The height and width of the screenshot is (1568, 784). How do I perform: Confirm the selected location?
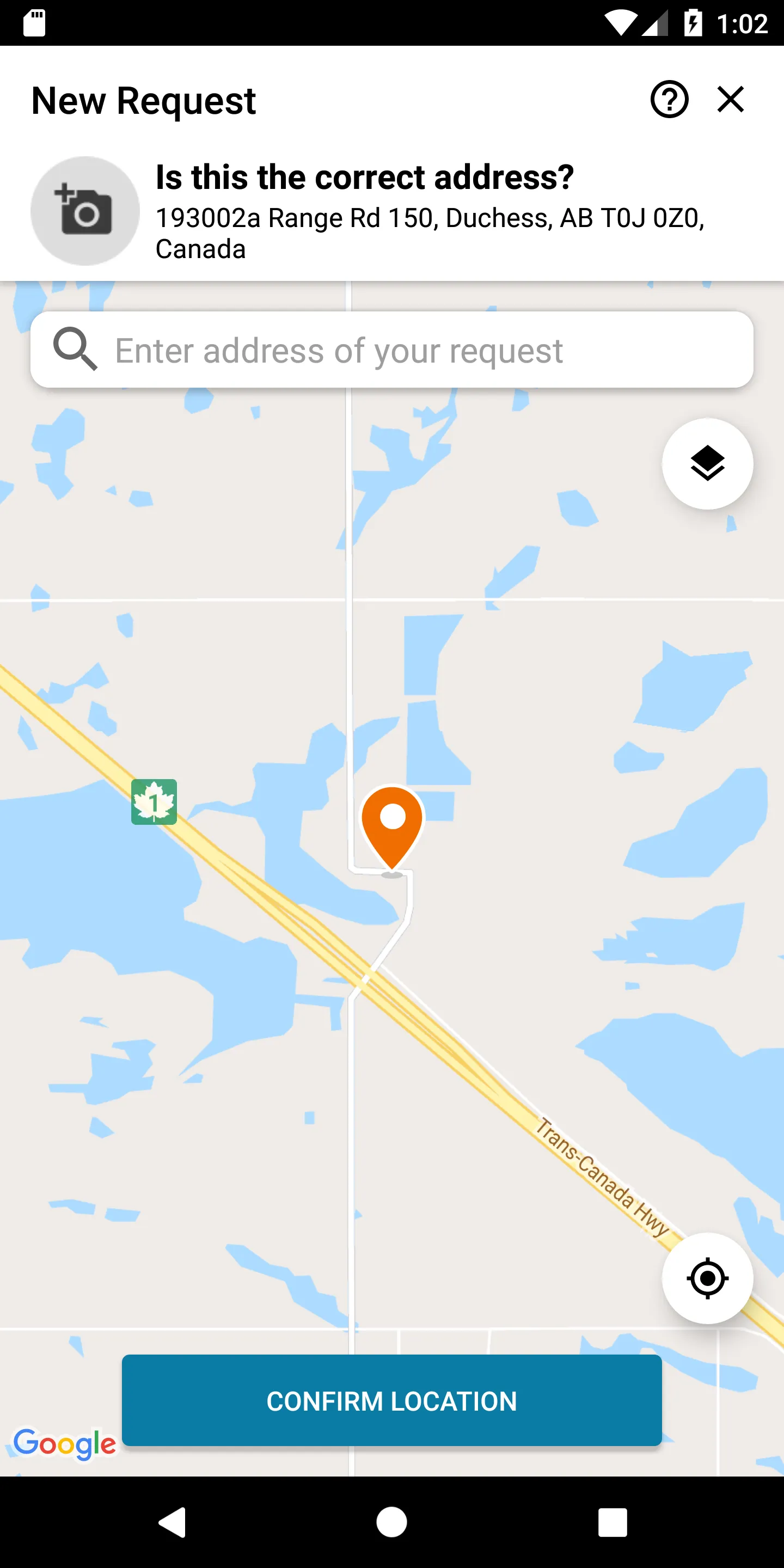tap(392, 1400)
